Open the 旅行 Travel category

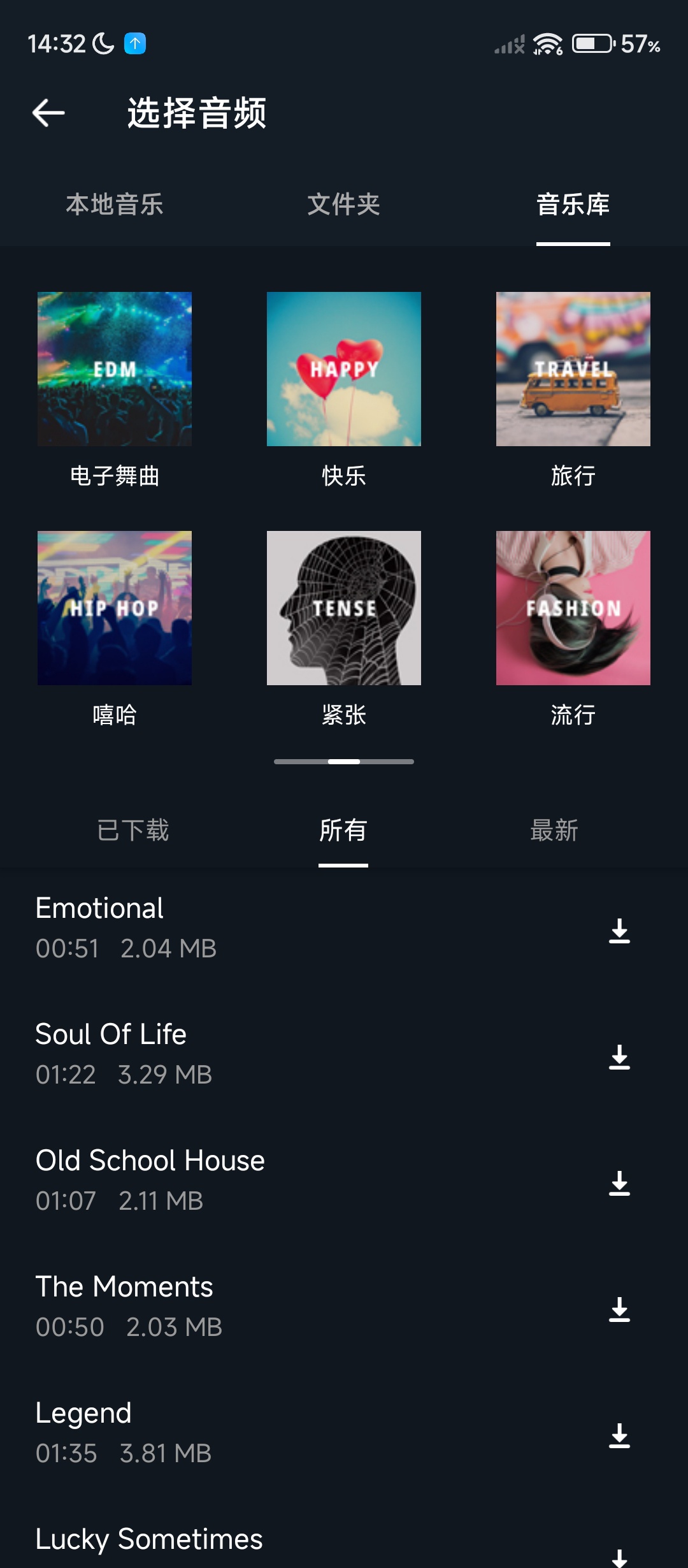pyautogui.click(x=573, y=369)
